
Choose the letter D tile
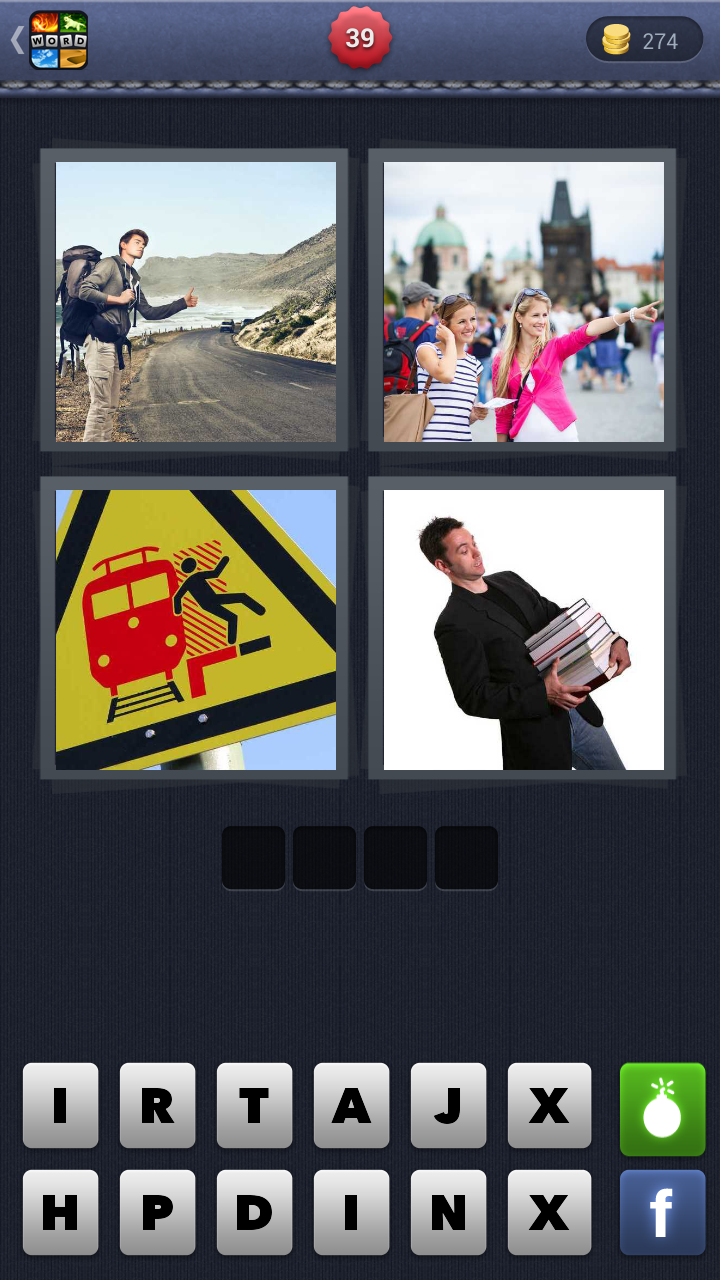(x=254, y=1212)
